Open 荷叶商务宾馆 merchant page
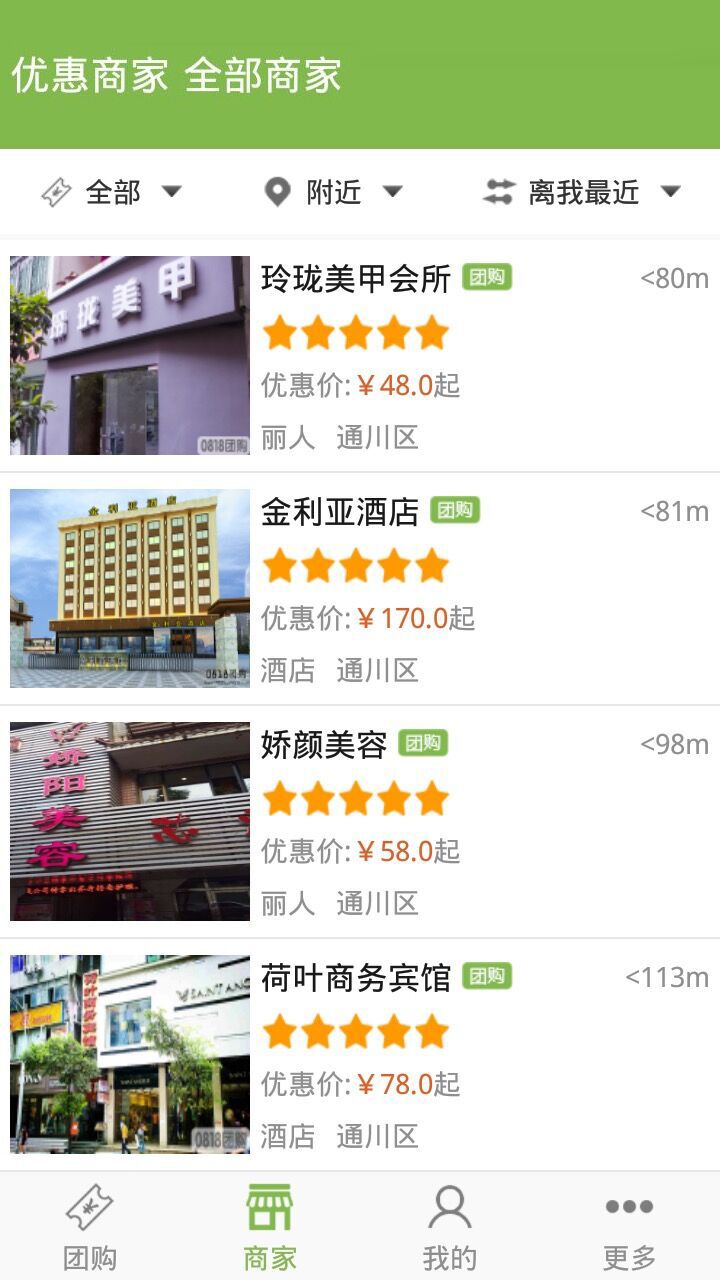 (x=360, y=1055)
